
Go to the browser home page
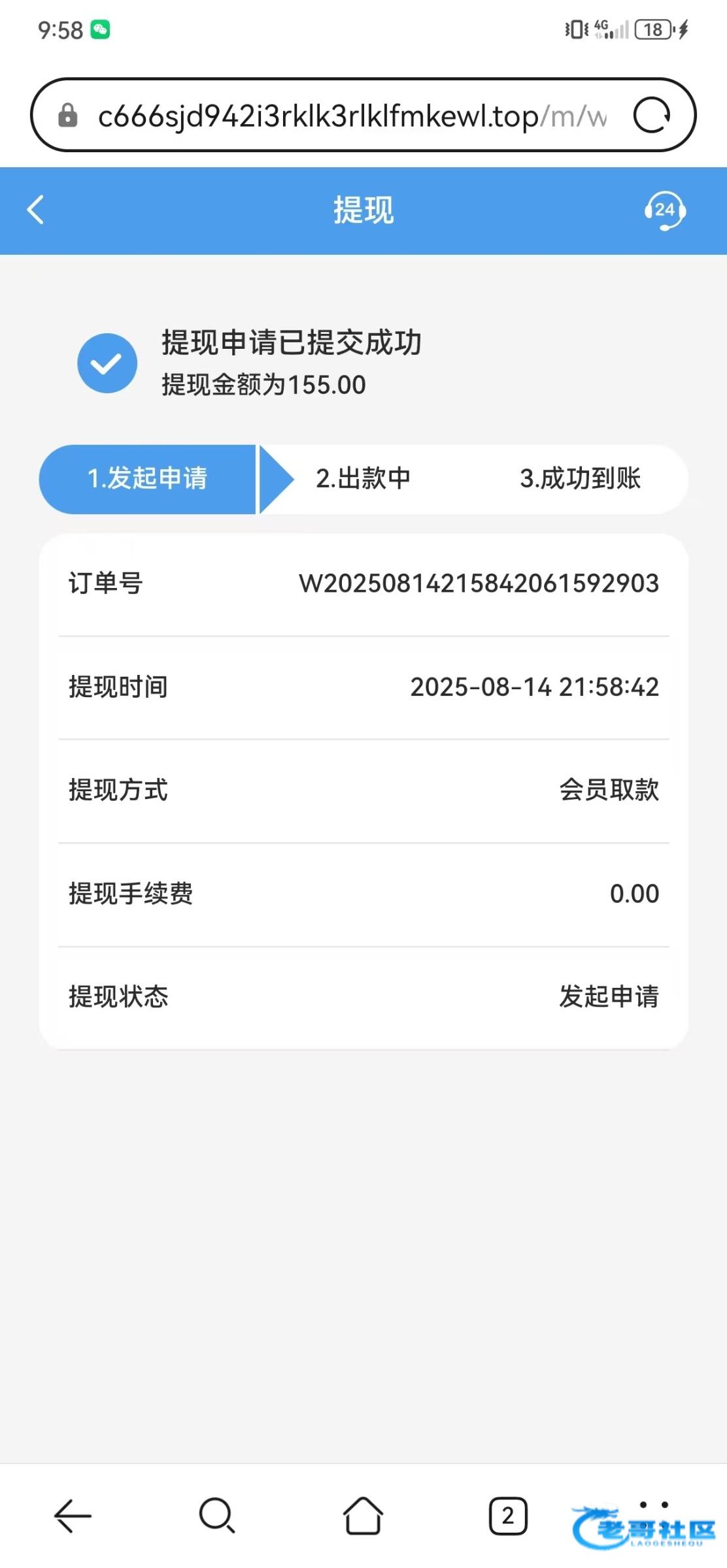click(x=363, y=1515)
